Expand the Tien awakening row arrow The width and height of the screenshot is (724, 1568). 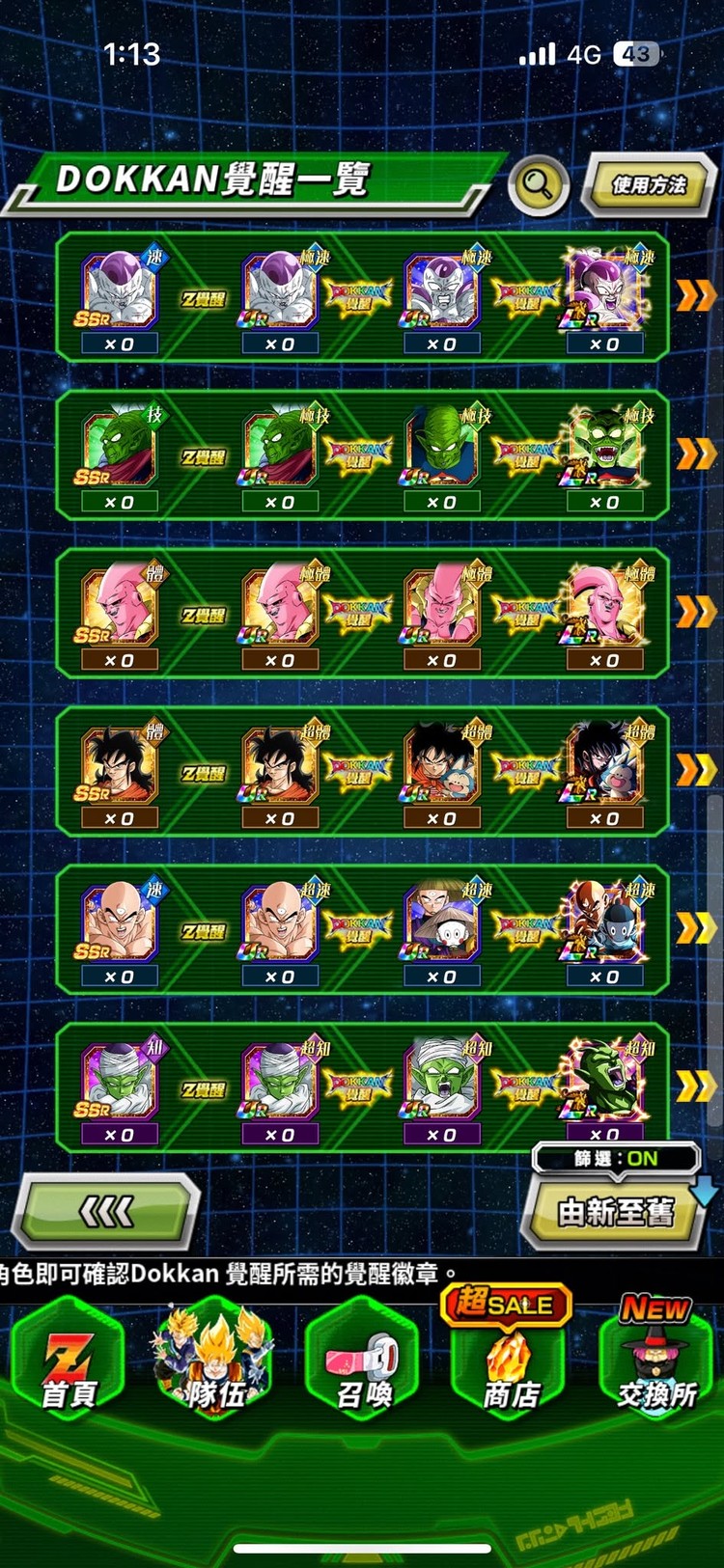click(x=695, y=928)
